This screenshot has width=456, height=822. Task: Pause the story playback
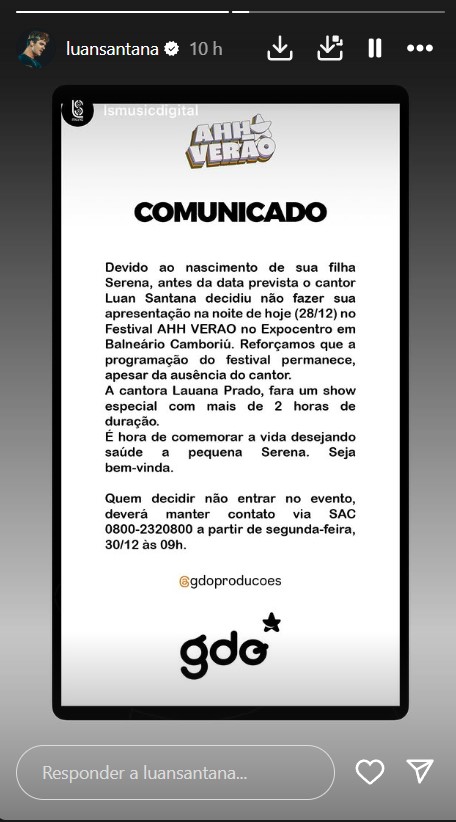tap(375, 48)
